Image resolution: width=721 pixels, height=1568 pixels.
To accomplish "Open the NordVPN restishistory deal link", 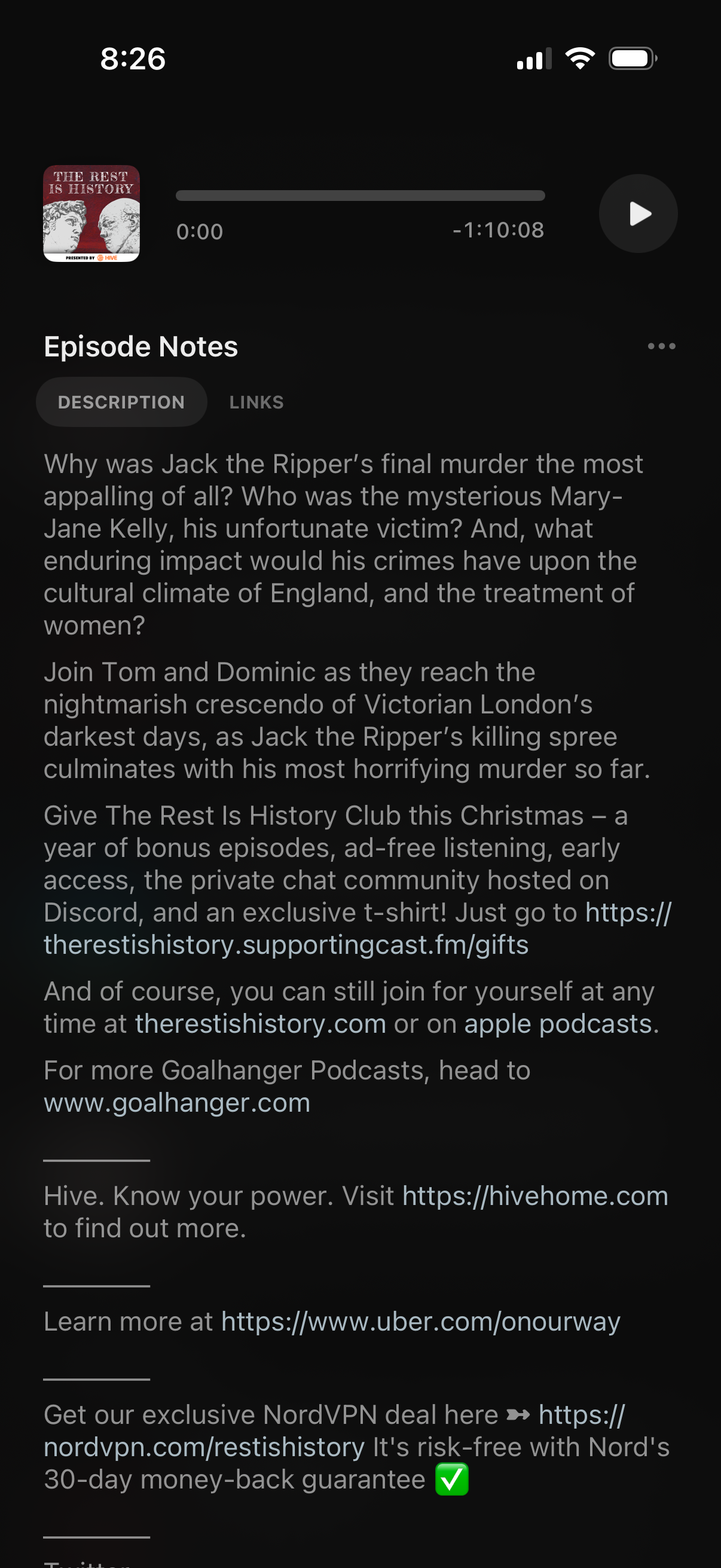I will coord(204,1447).
